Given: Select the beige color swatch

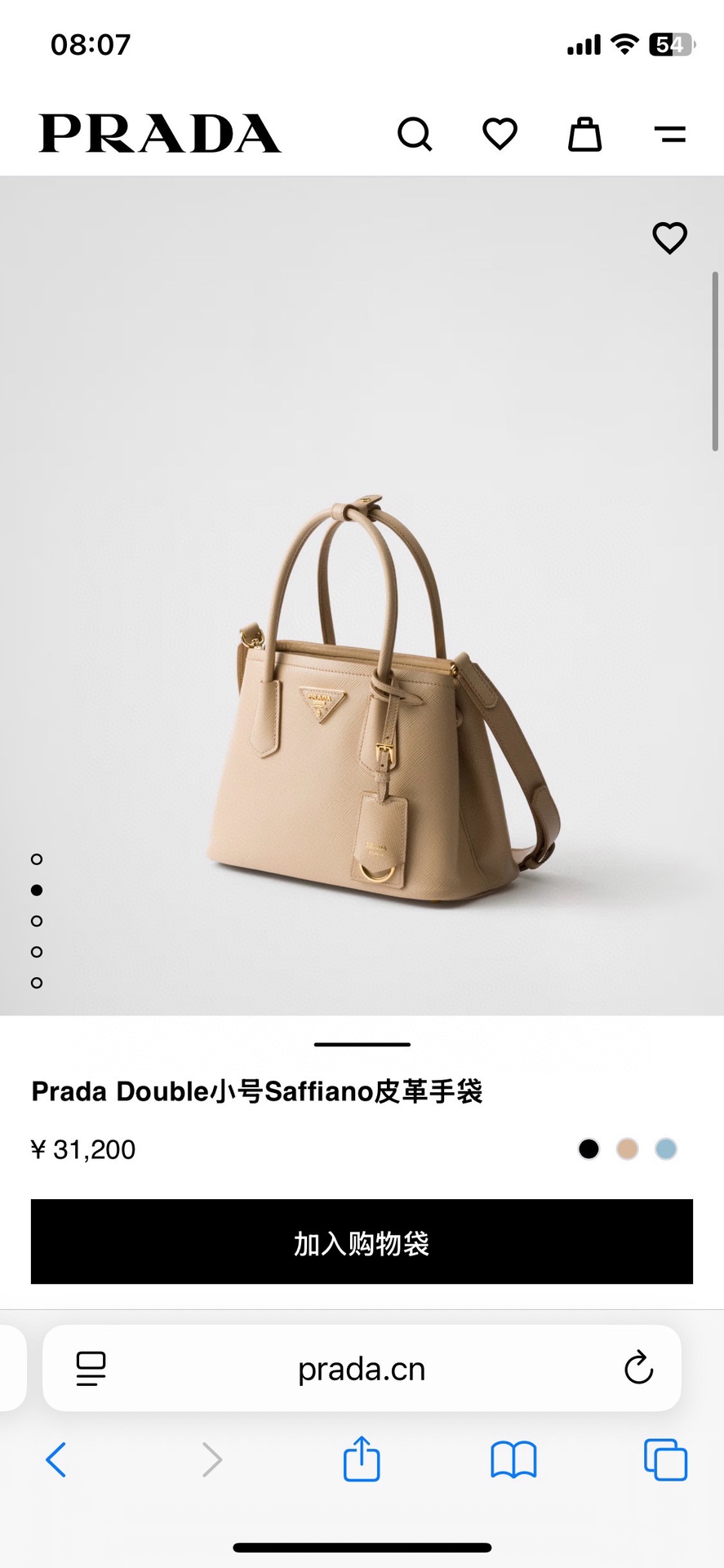Looking at the screenshot, I should coord(627,1149).
